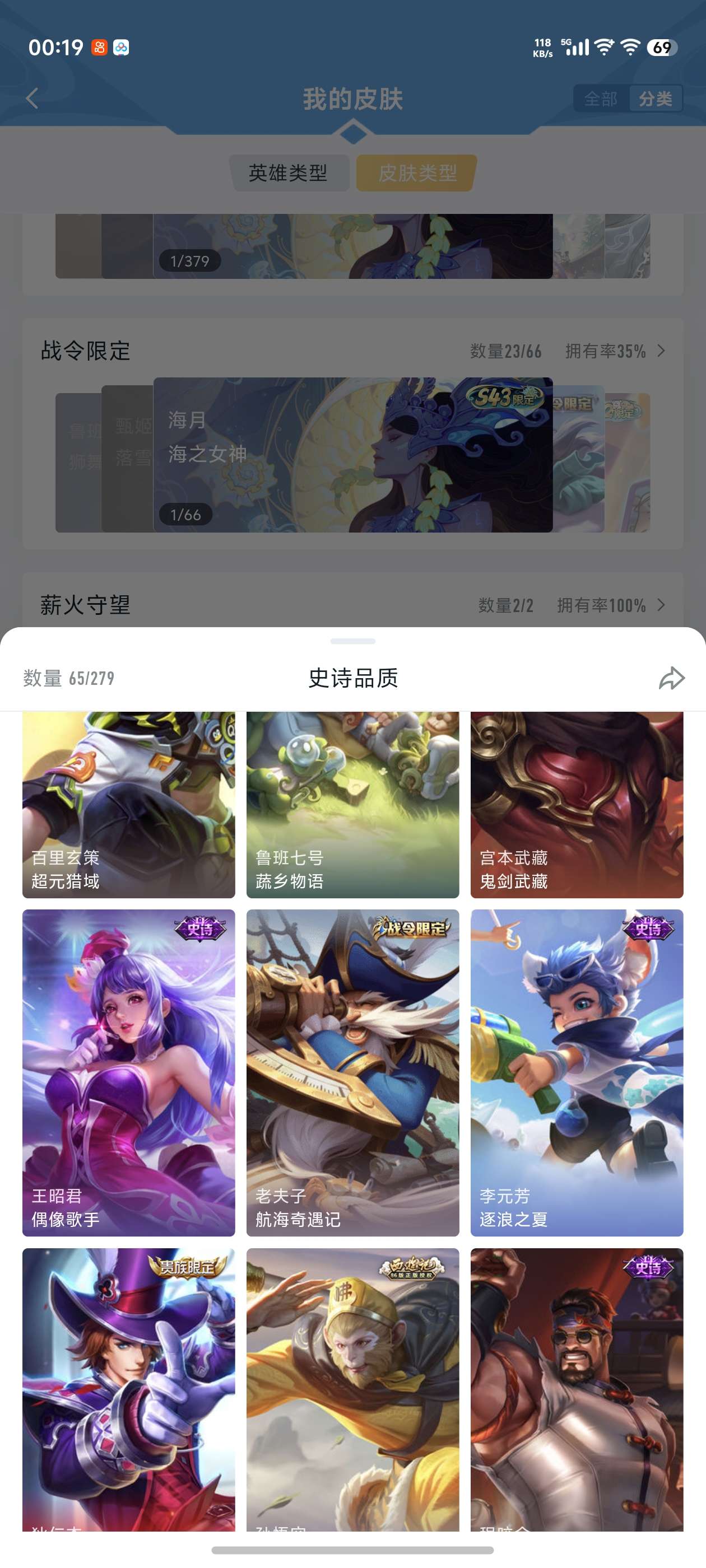Open 宫本武藏 鬼剑武藏 skin card
The width and height of the screenshot is (706, 1568).
(x=577, y=805)
